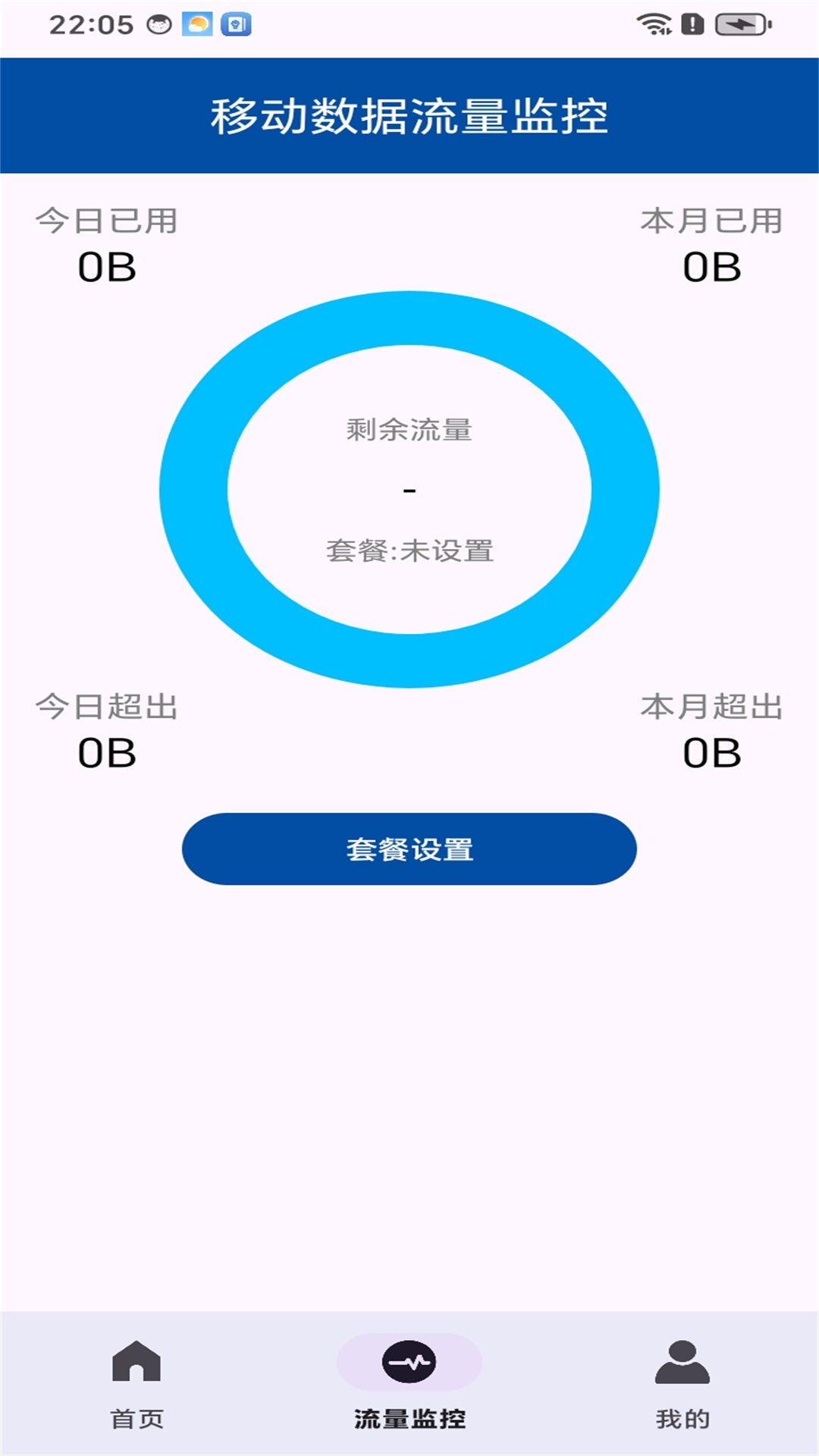819x1456 pixels.
Task: Click the exclamation notification icon
Action: [x=692, y=23]
